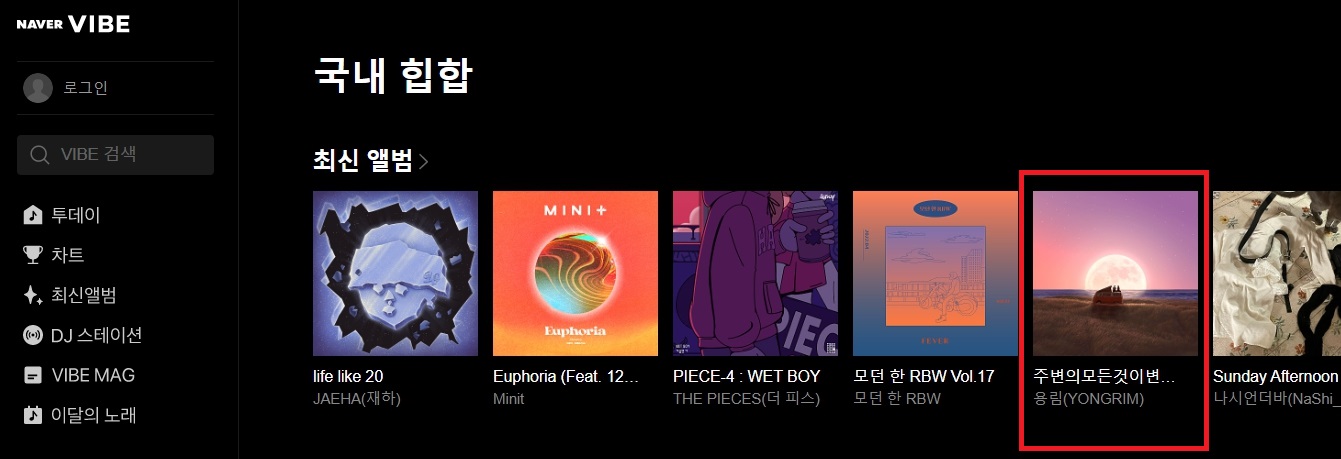This screenshot has height=459, width=1341.
Task: Expand the 최신 앨범 section link
Action: 370,161
